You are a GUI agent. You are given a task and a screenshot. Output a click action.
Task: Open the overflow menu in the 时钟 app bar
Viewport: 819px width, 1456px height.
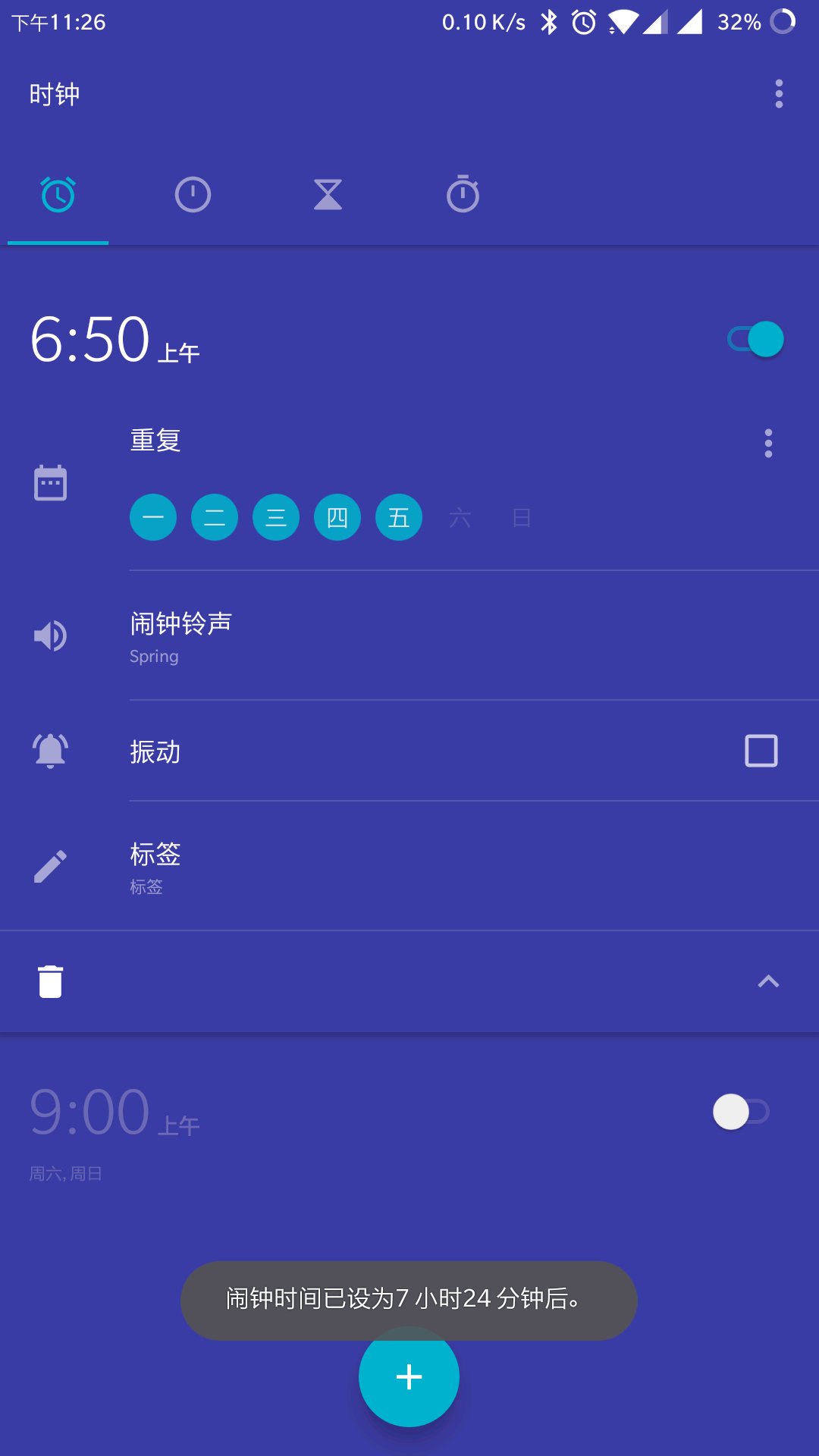tap(779, 94)
